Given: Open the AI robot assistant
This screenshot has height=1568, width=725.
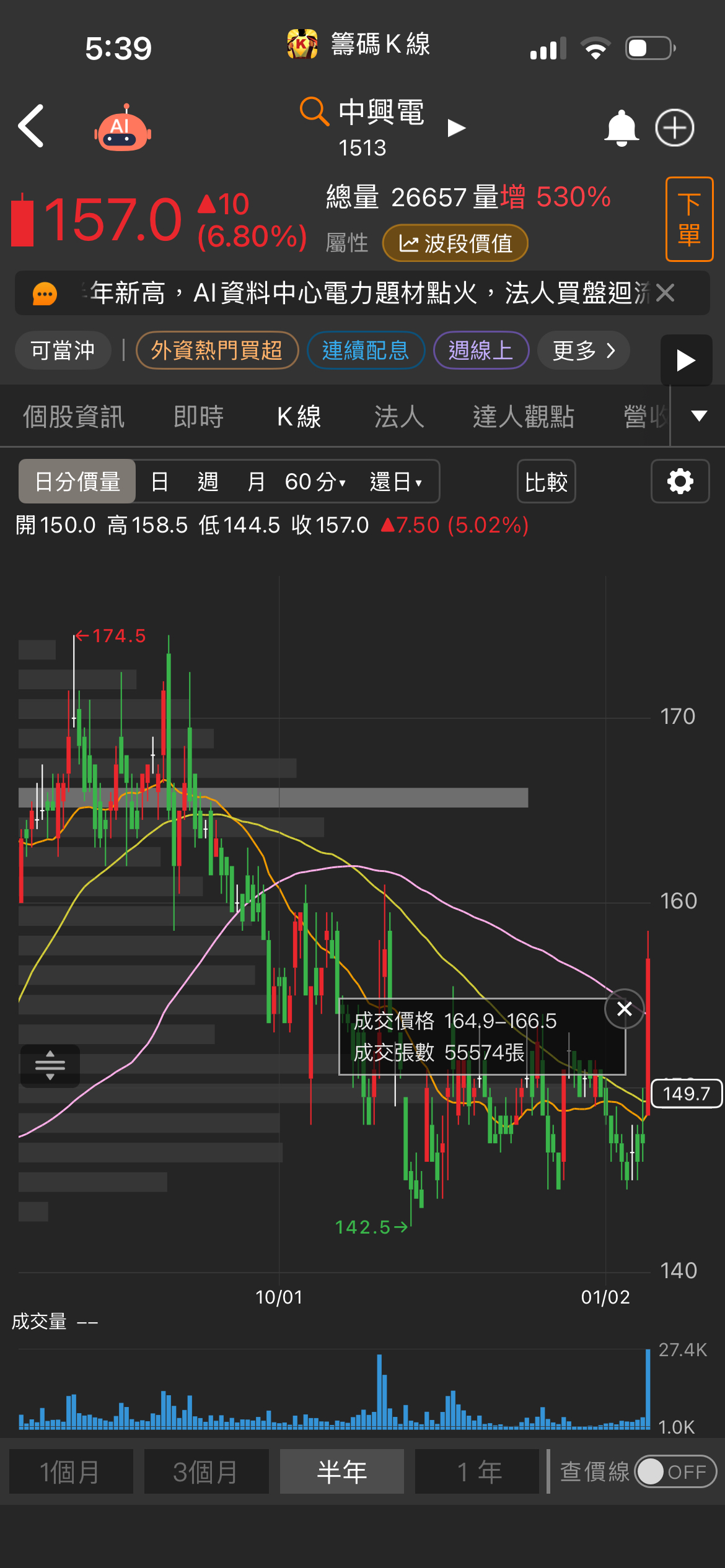Looking at the screenshot, I should pyautogui.click(x=122, y=129).
